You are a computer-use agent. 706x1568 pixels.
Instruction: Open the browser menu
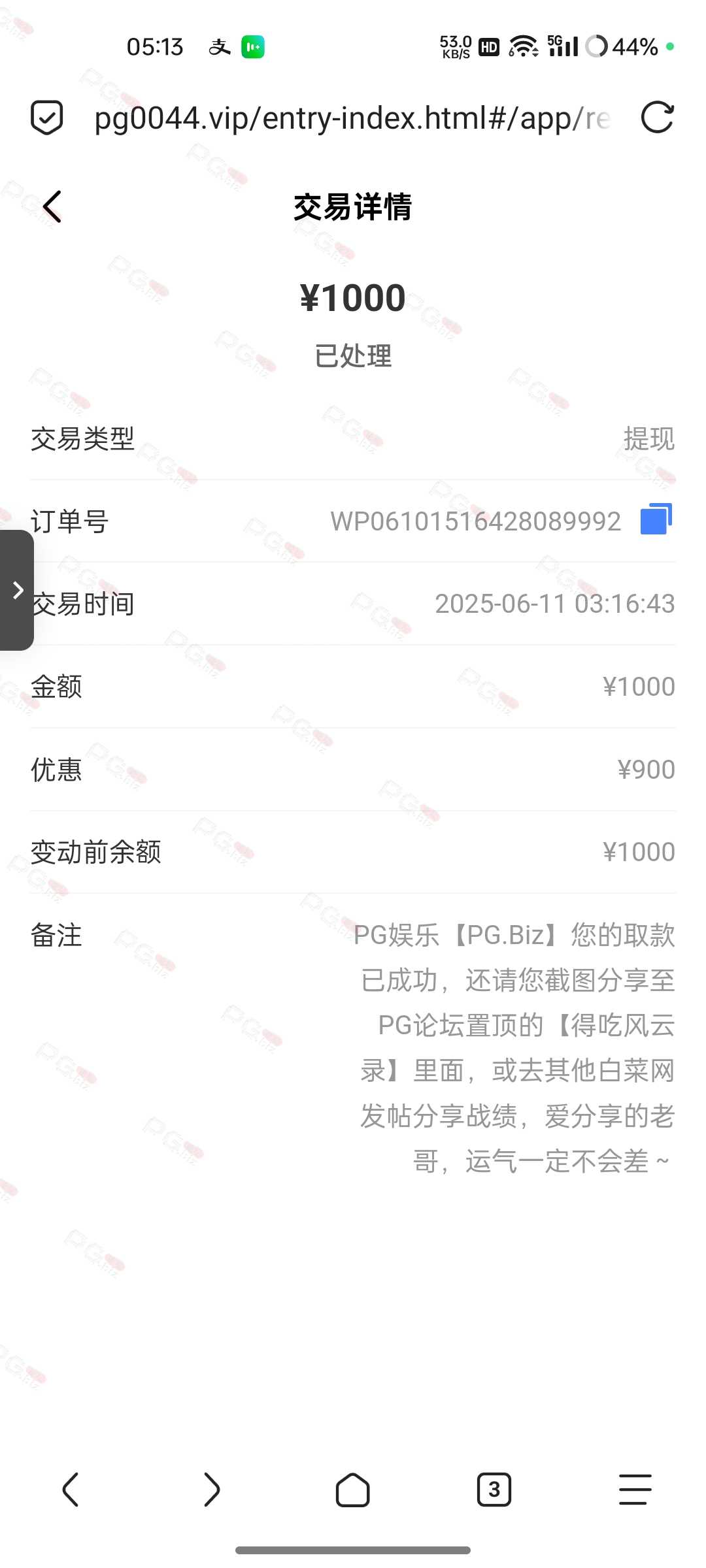(635, 1490)
